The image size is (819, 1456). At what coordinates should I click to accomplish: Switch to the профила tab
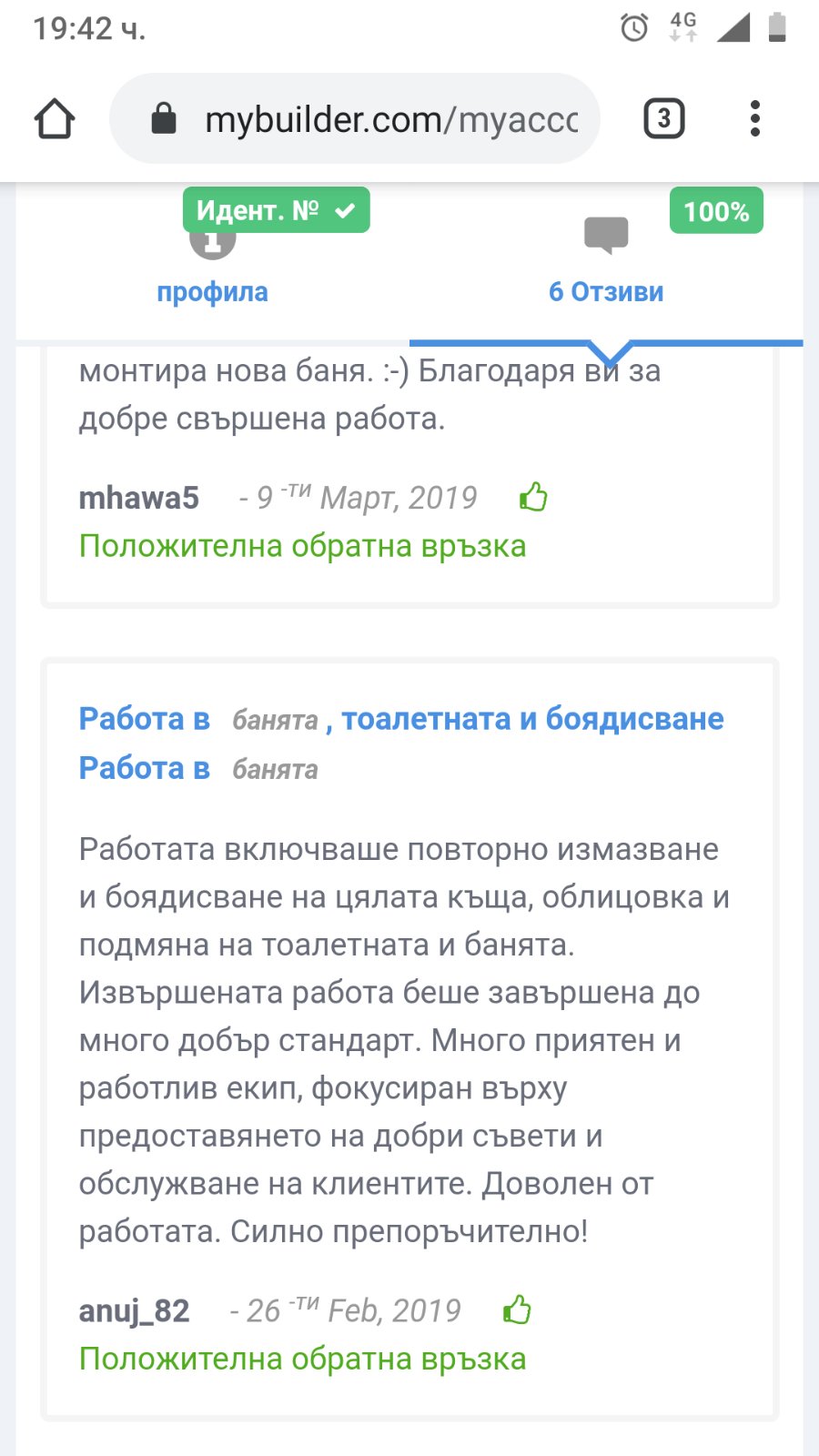pos(212,291)
